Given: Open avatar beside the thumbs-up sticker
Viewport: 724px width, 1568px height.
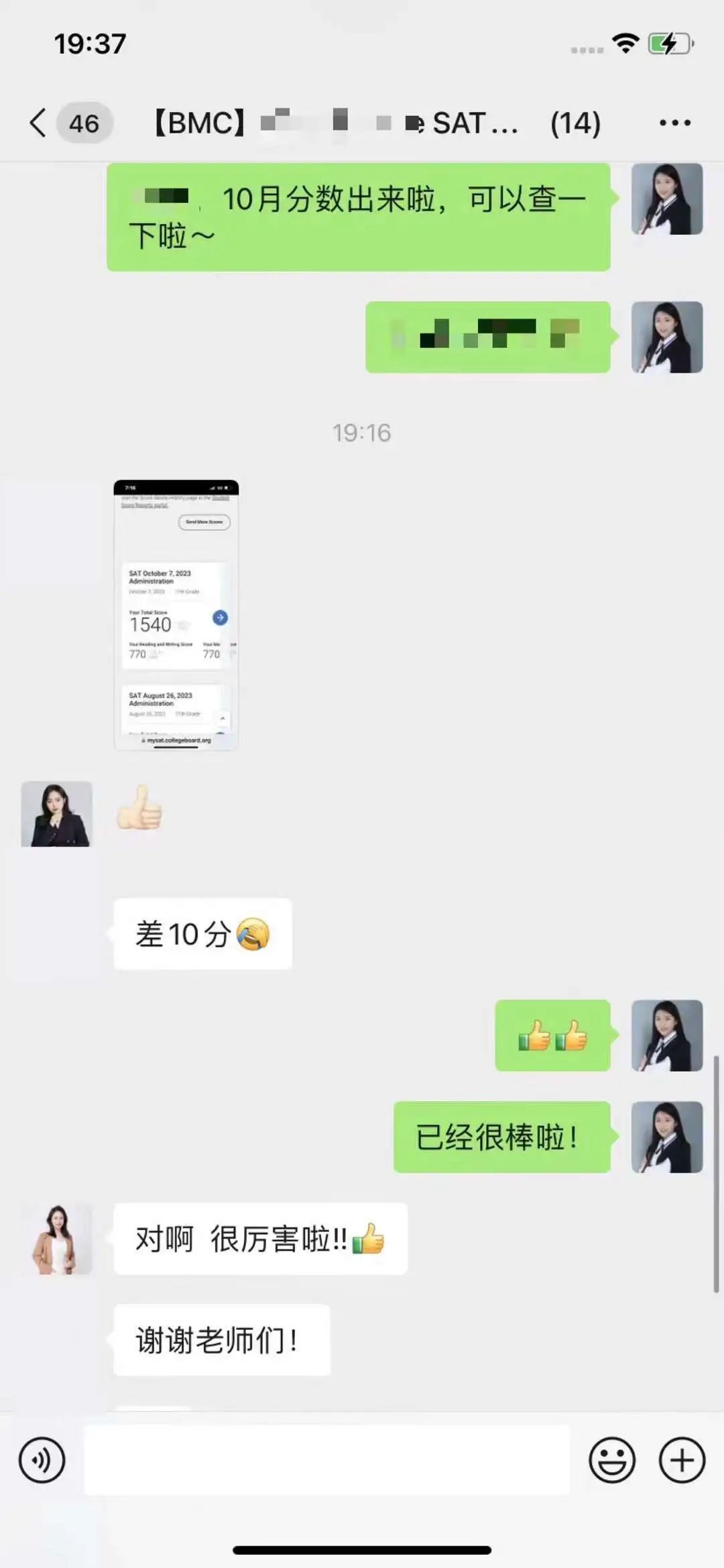Looking at the screenshot, I should coord(56,814).
